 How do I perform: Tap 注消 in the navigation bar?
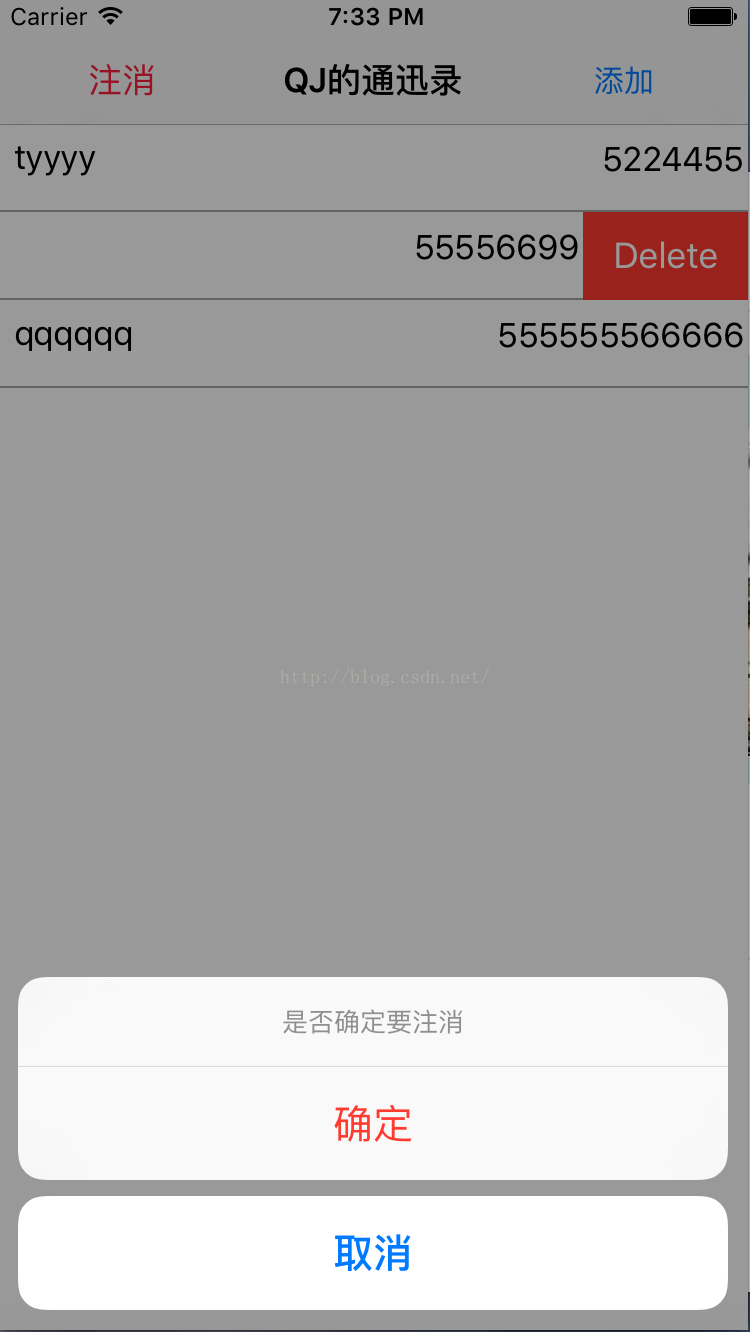(x=122, y=81)
